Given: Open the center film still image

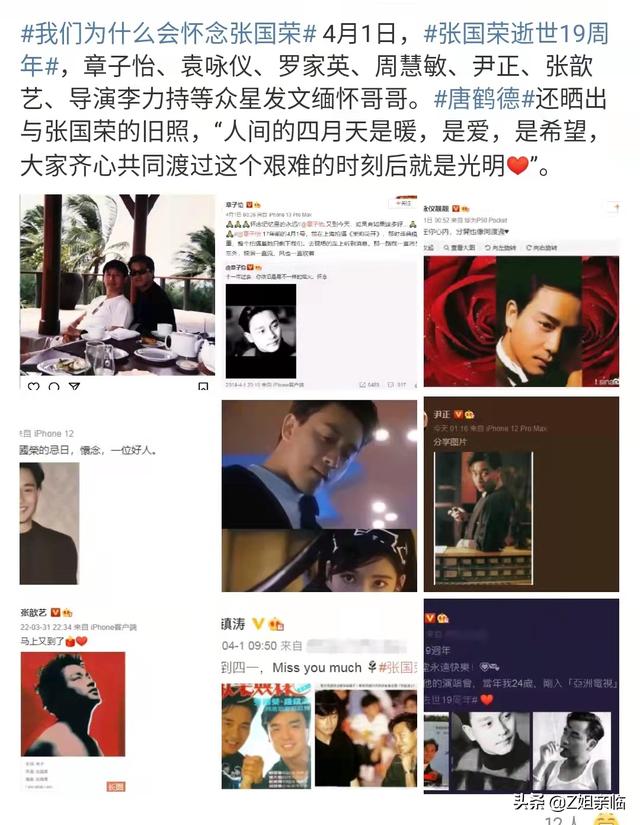Looking at the screenshot, I should coord(320,493).
